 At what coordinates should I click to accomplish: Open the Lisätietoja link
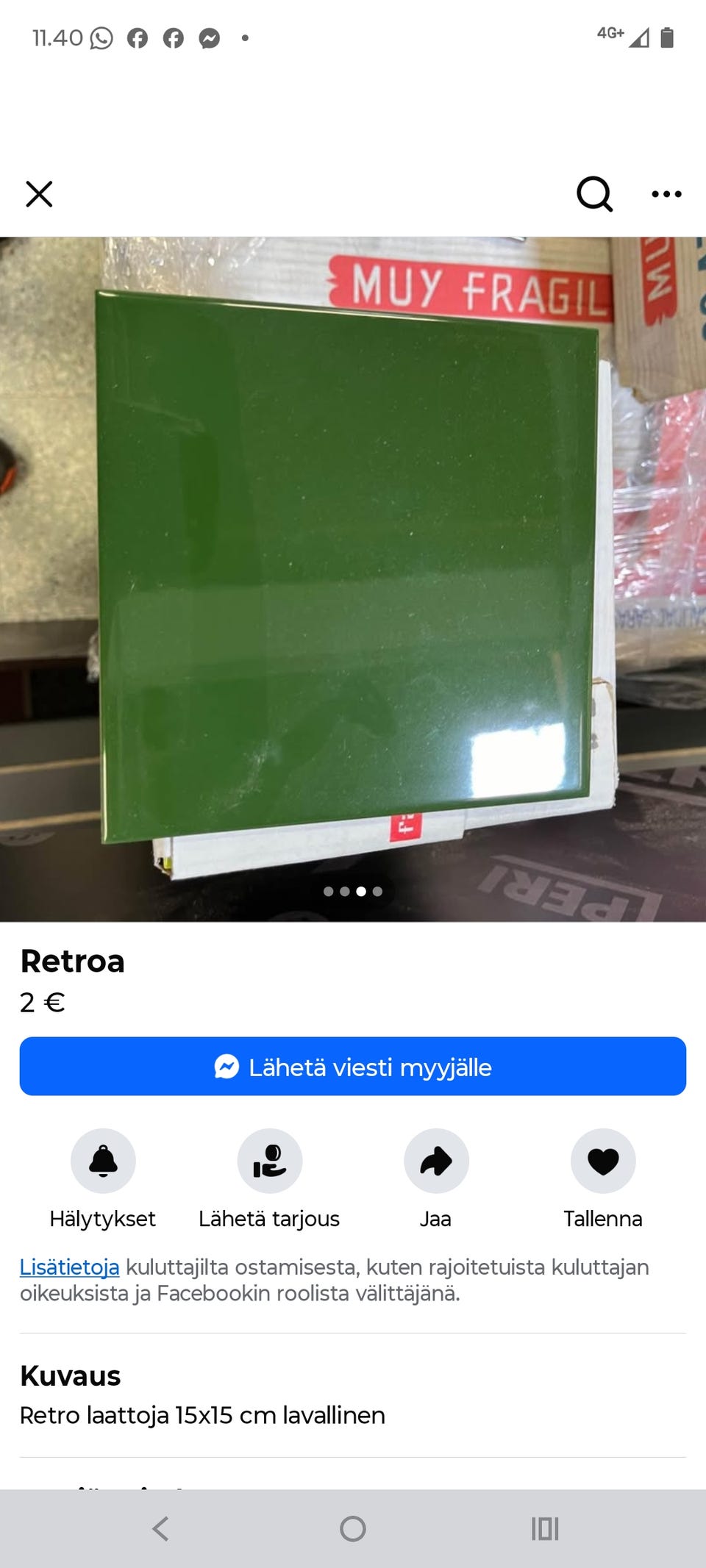(69, 1267)
